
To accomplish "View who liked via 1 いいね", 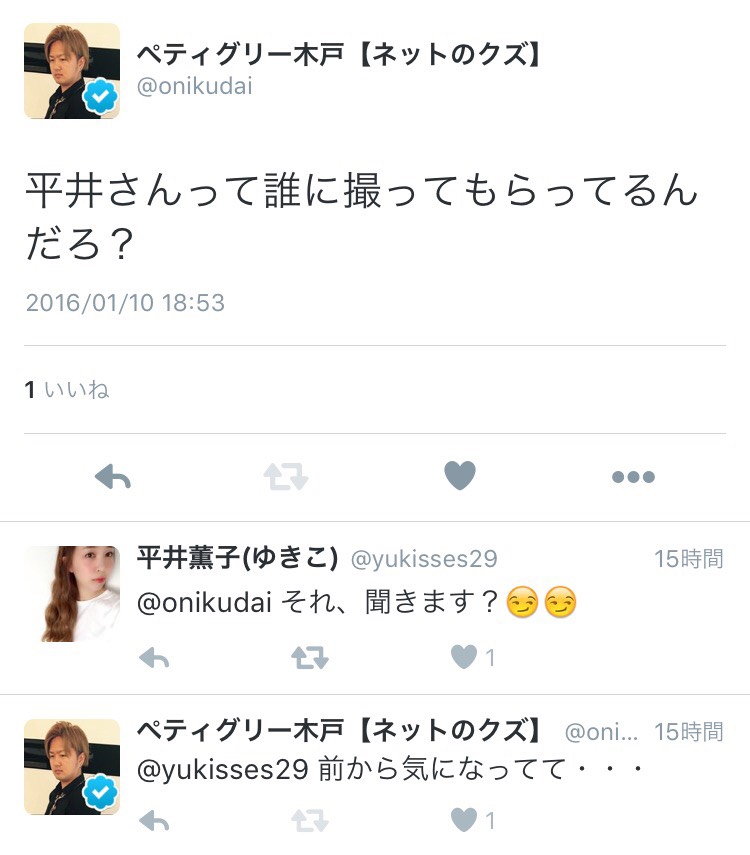I will pyautogui.click(x=67, y=390).
